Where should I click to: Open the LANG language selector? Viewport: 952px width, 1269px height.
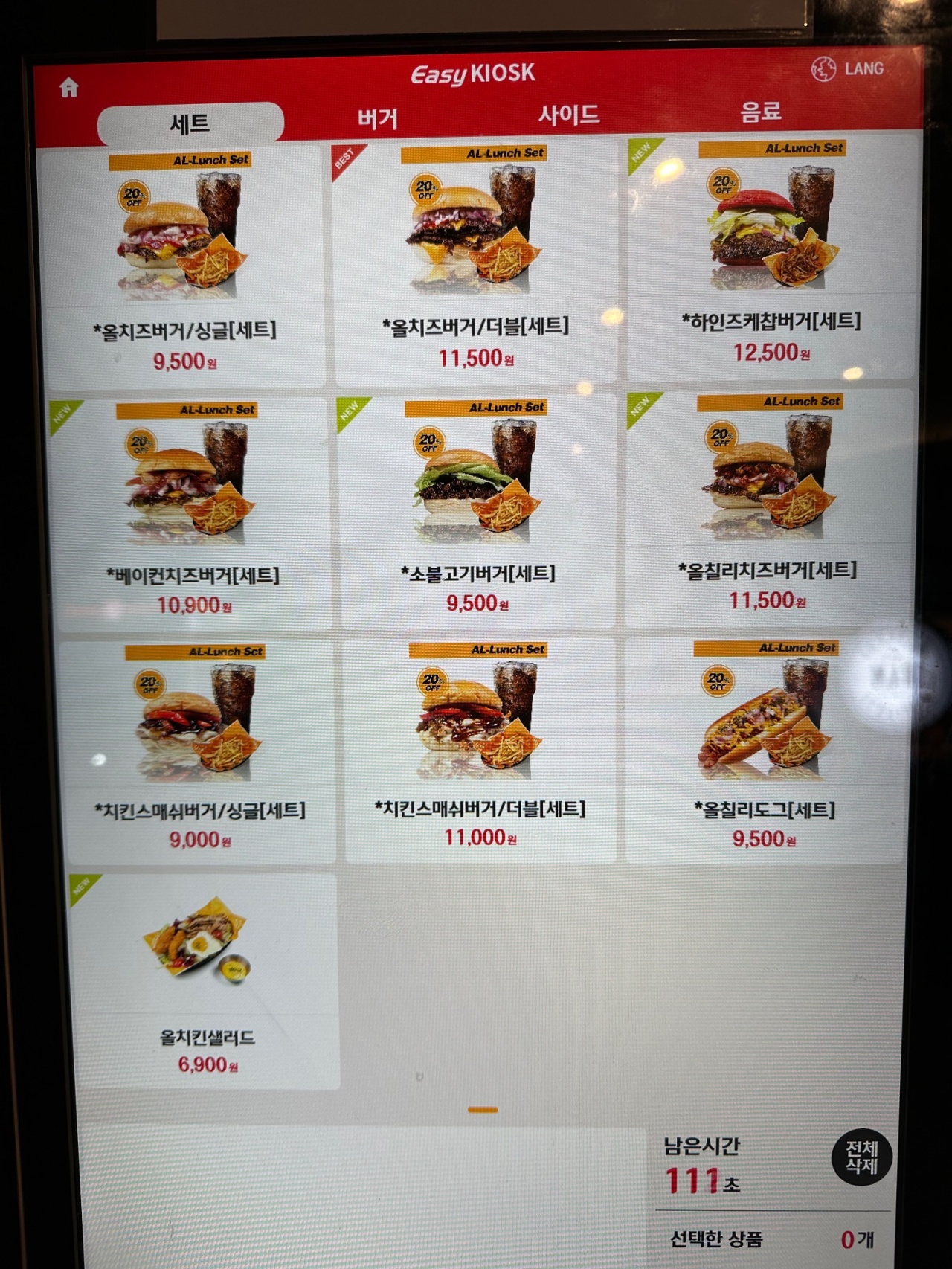pos(848,69)
